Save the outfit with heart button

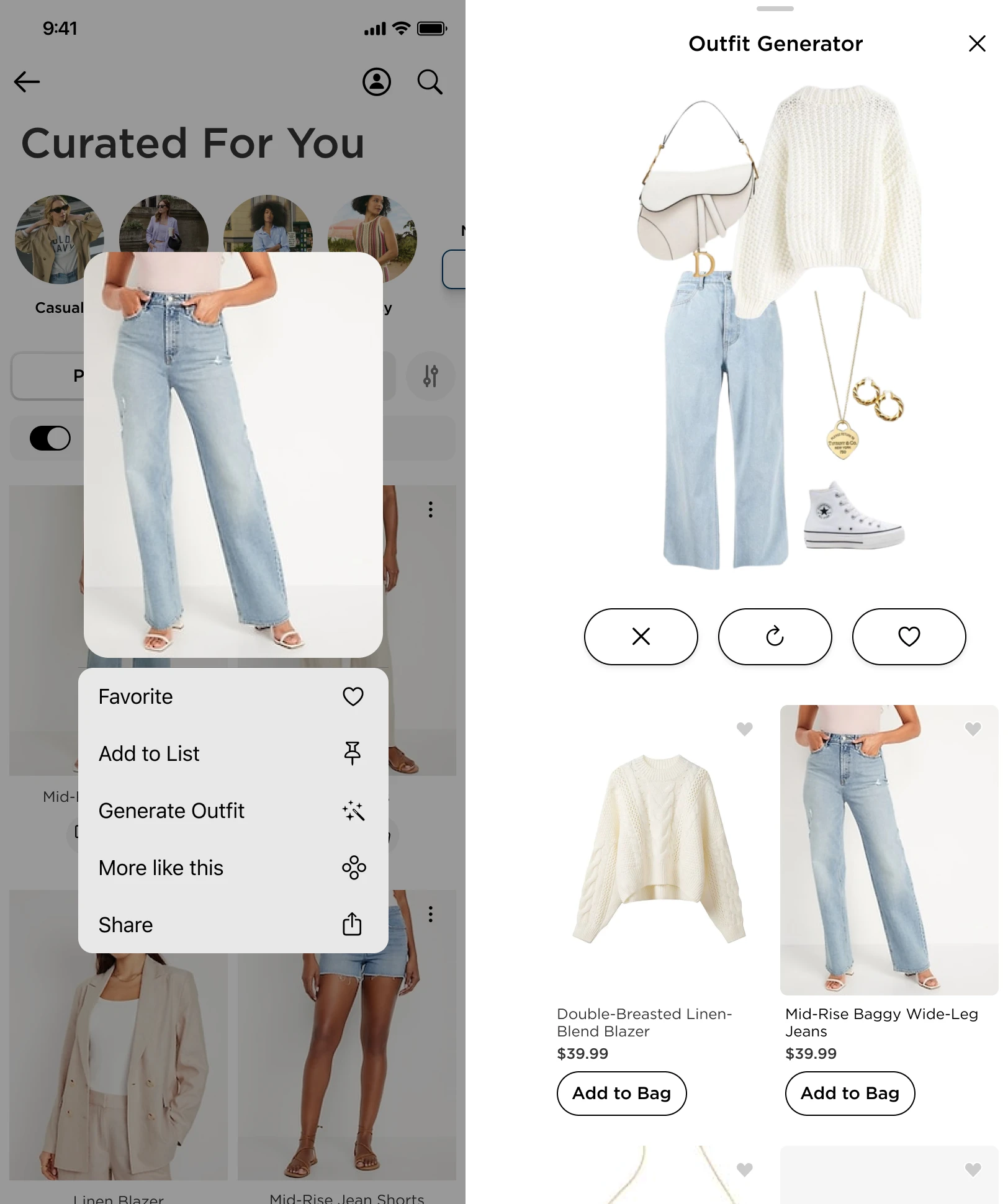click(909, 636)
